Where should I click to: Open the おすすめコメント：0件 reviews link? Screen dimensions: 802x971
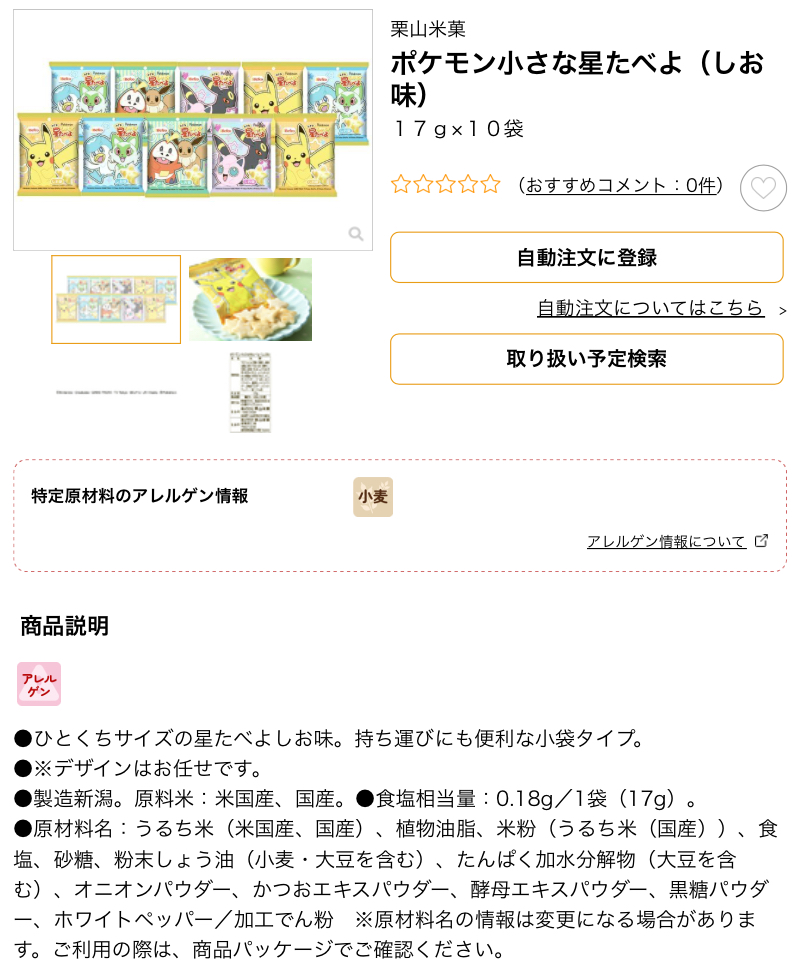point(621,185)
